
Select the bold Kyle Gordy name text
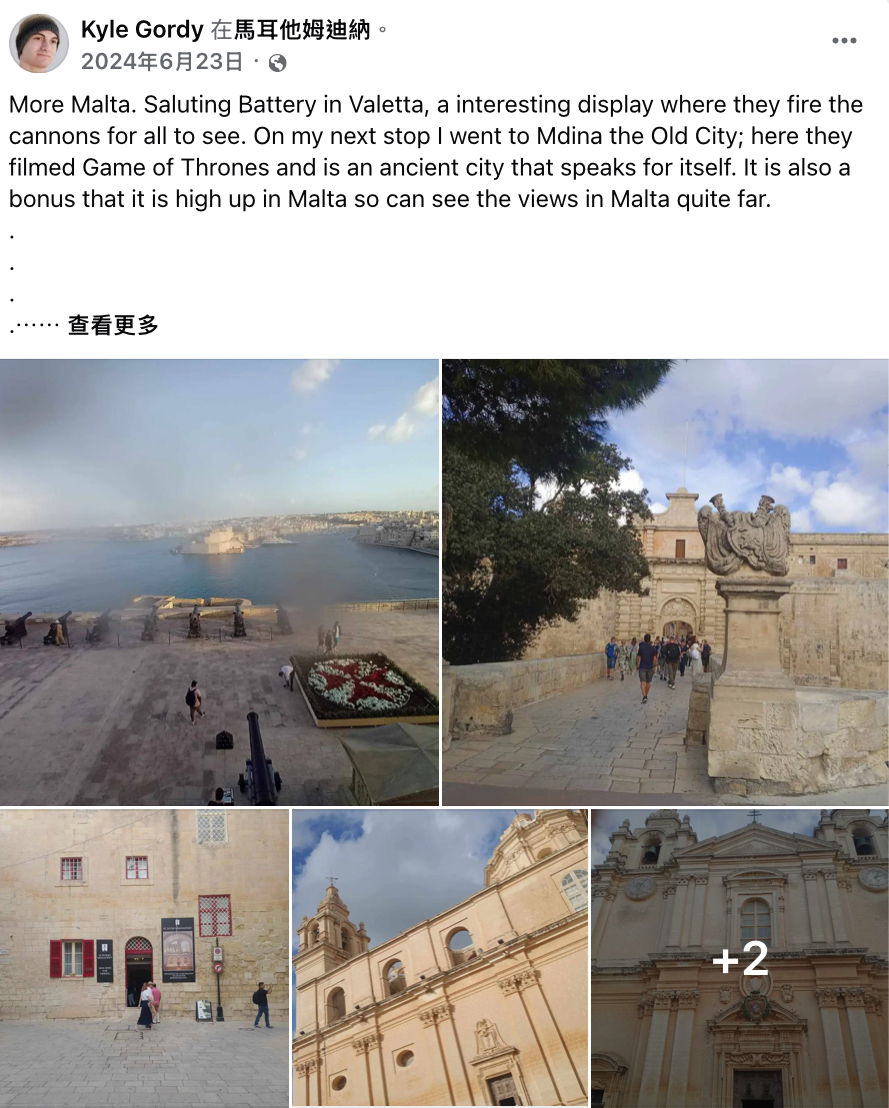pyautogui.click(x=143, y=29)
